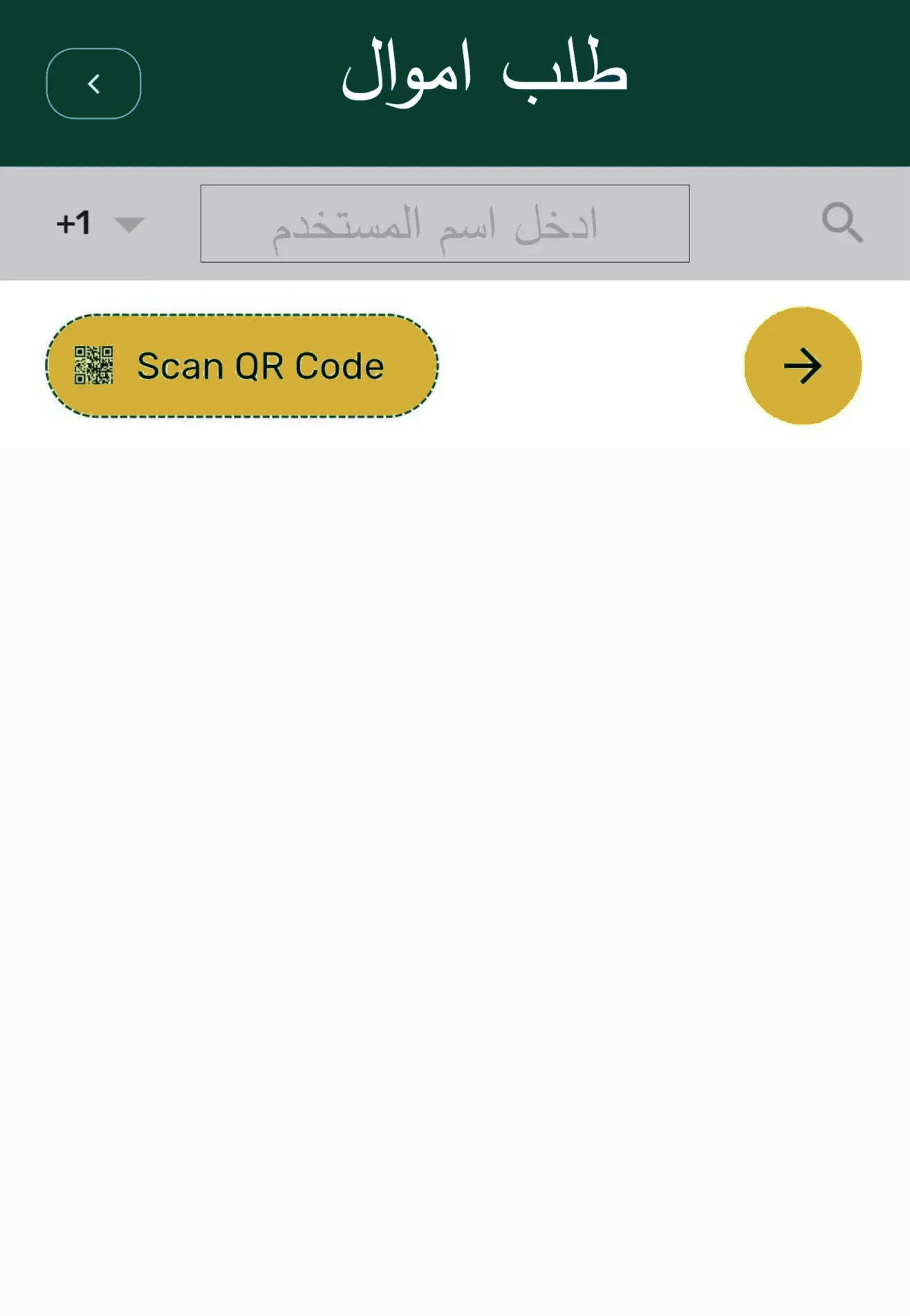Tap the QR code icon inside the scan button

95,366
